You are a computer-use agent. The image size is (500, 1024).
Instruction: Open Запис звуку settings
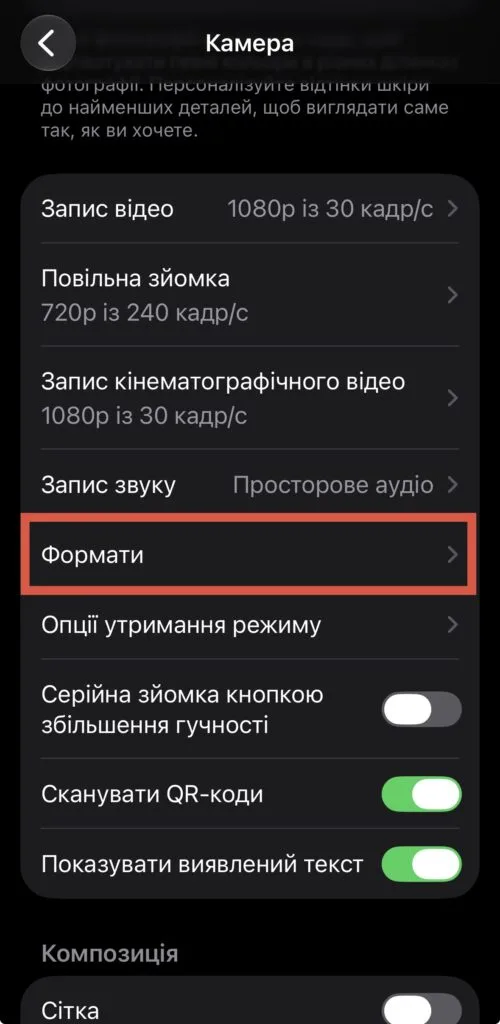coord(250,485)
